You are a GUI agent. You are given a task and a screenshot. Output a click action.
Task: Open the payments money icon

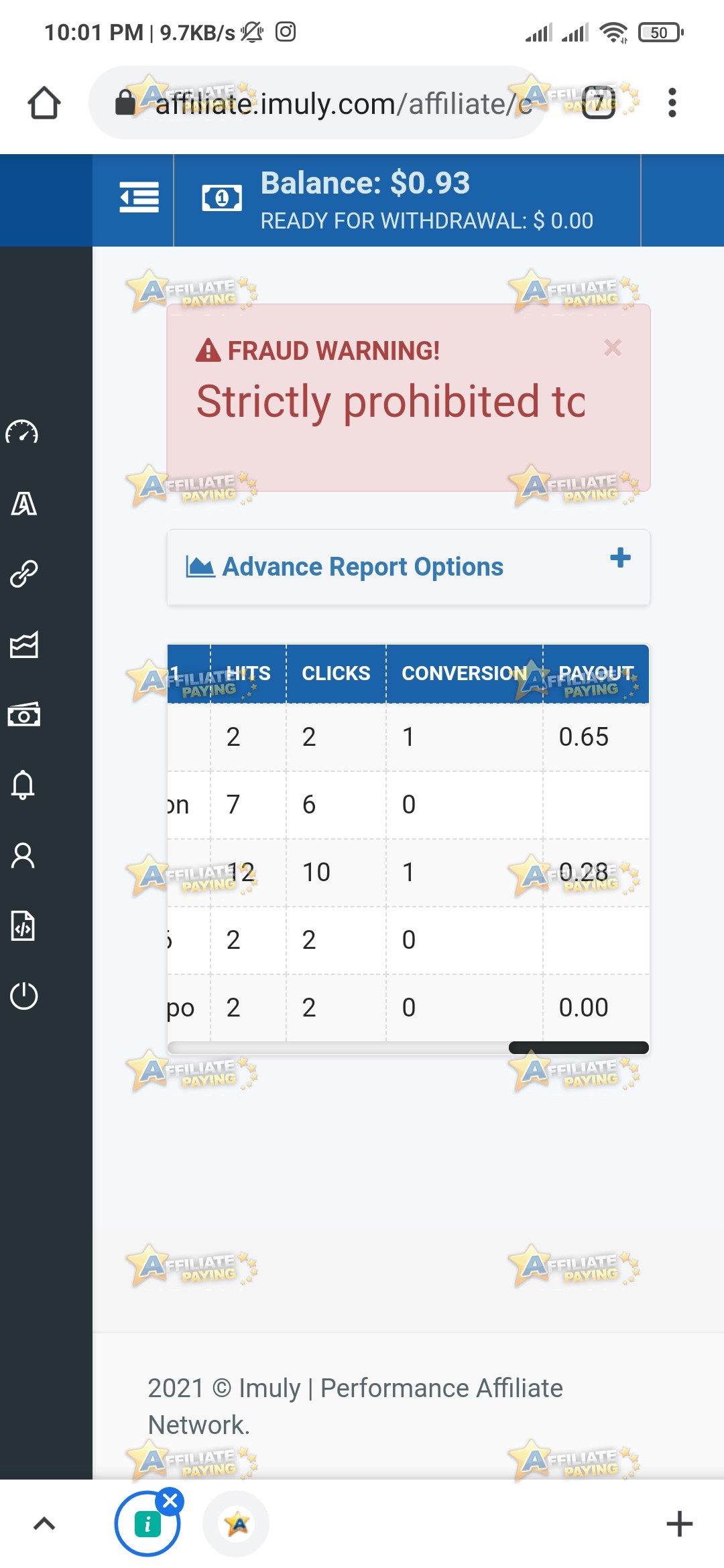pyautogui.click(x=23, y=715)
